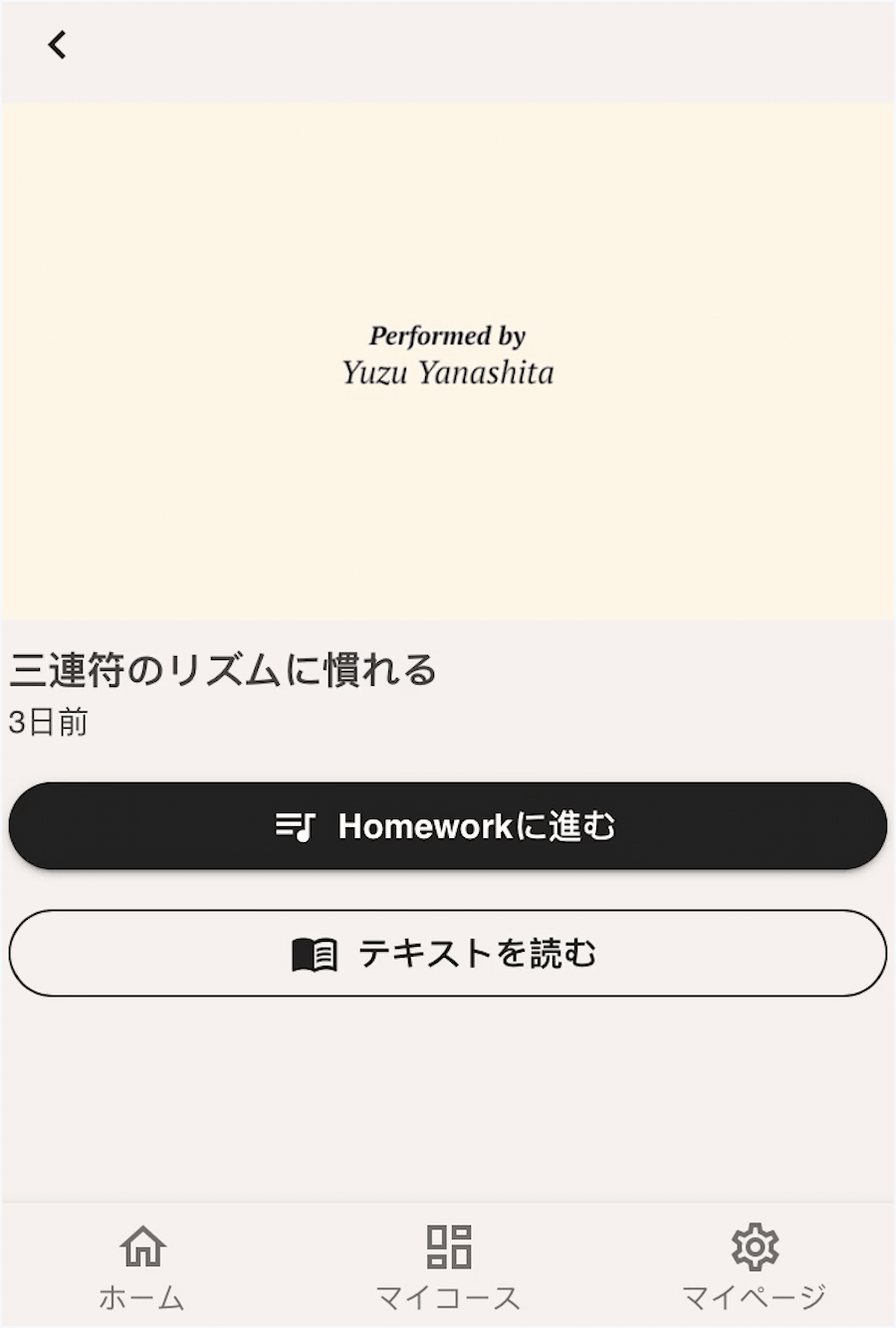Image resolution: width=896 pixels, height=1328 pixels.
Task: Switch to the ホーム tab
Action: pyautogui.click(x=142, y=1266)
